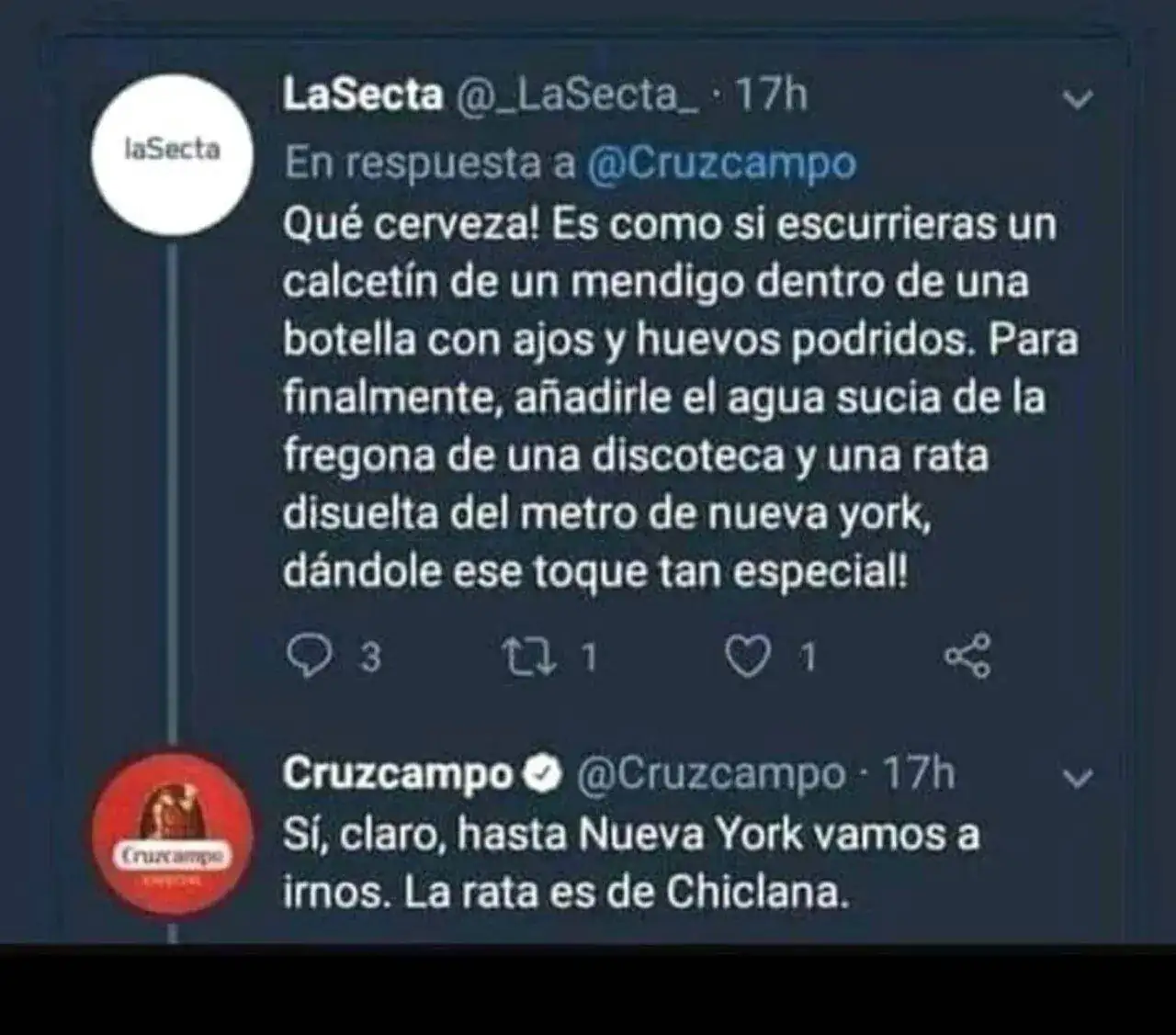Retweet LaSecta's beer tweet
The height and width of the screenshot is (1035, 1176).
pyautogui.click(x=527, y=656)
